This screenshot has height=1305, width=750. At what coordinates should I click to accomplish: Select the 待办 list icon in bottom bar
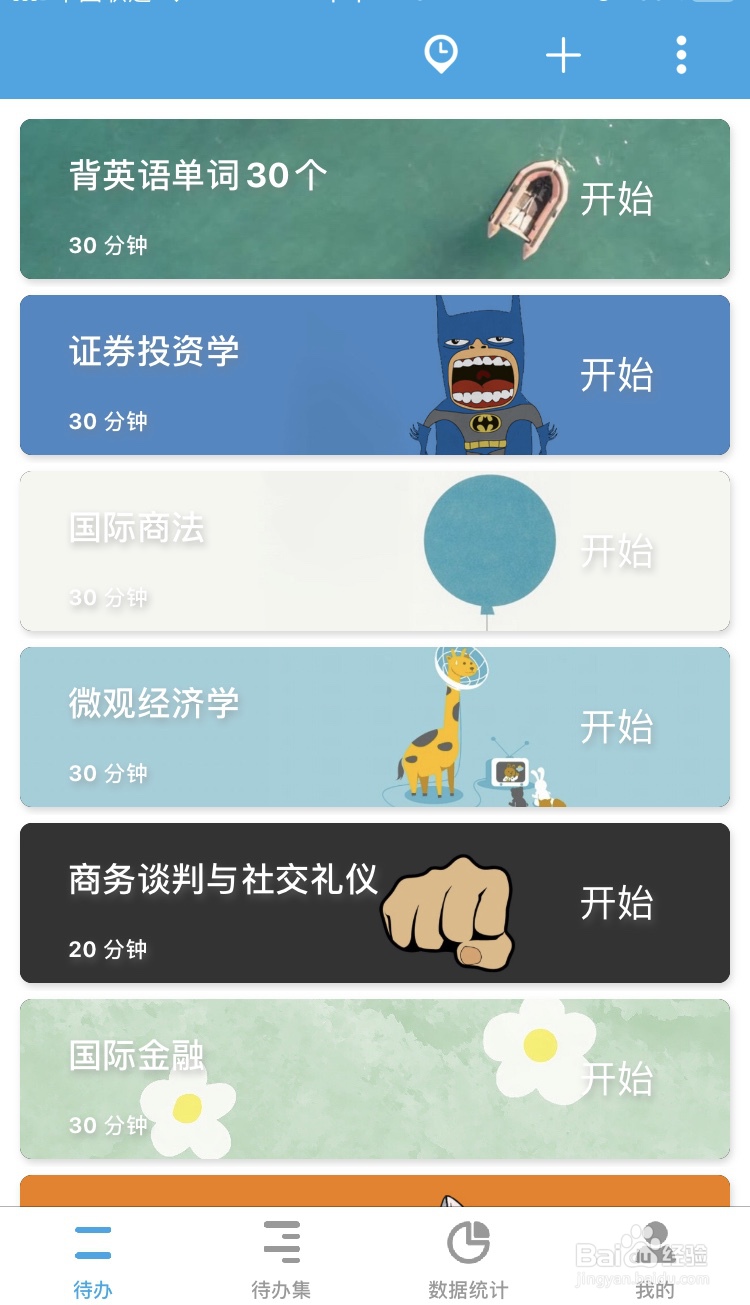93,1240
